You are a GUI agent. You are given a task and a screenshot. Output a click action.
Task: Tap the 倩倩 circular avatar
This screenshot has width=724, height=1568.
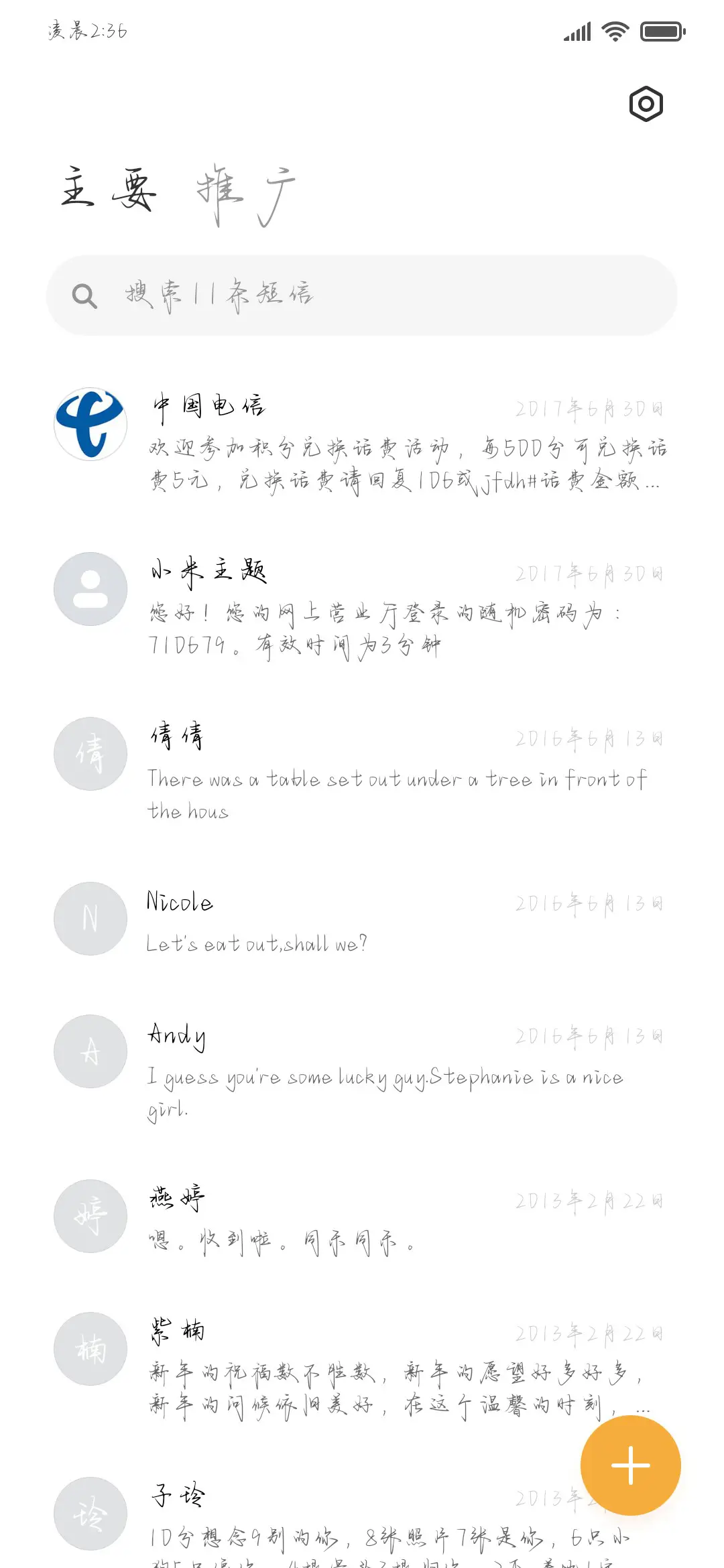coord(90,753)
